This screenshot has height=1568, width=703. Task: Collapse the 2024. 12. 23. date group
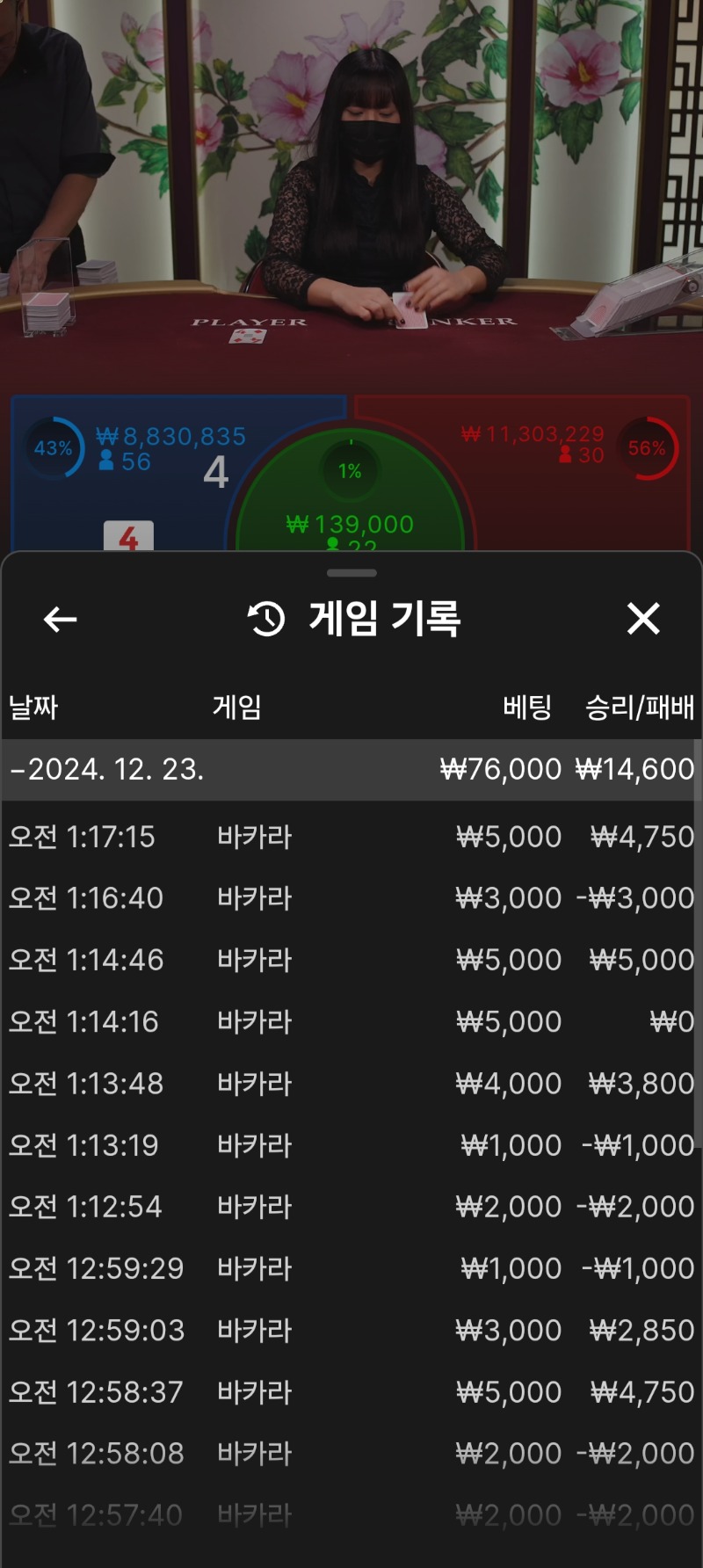click(x=105, y=770)
